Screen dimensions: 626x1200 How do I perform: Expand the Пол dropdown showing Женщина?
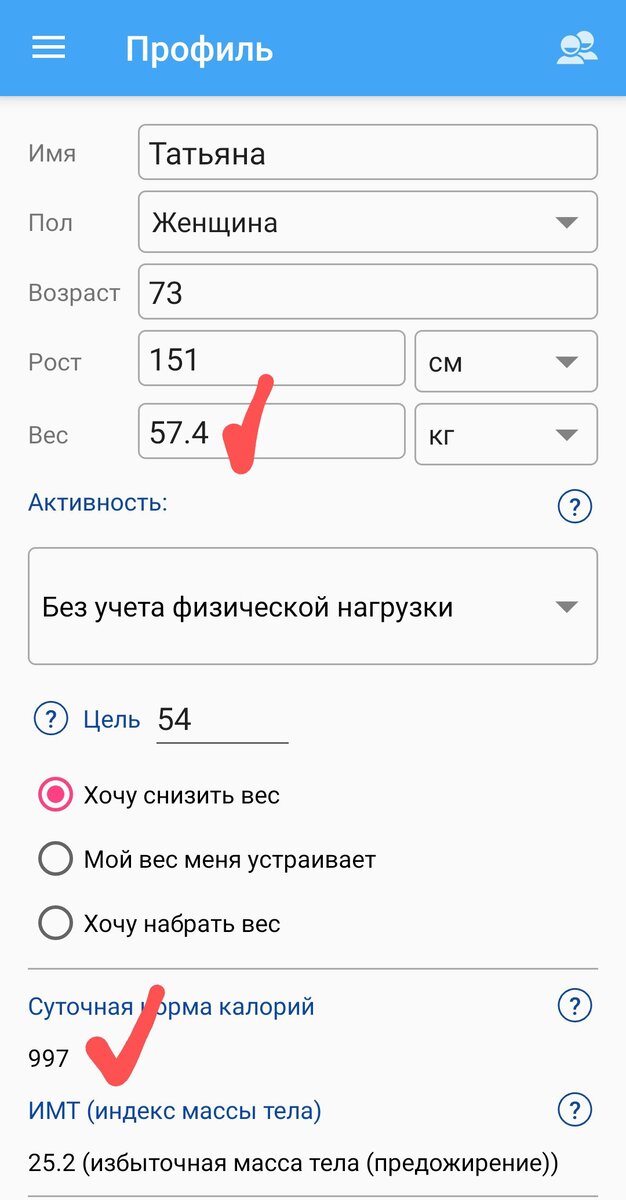(368, 222)
